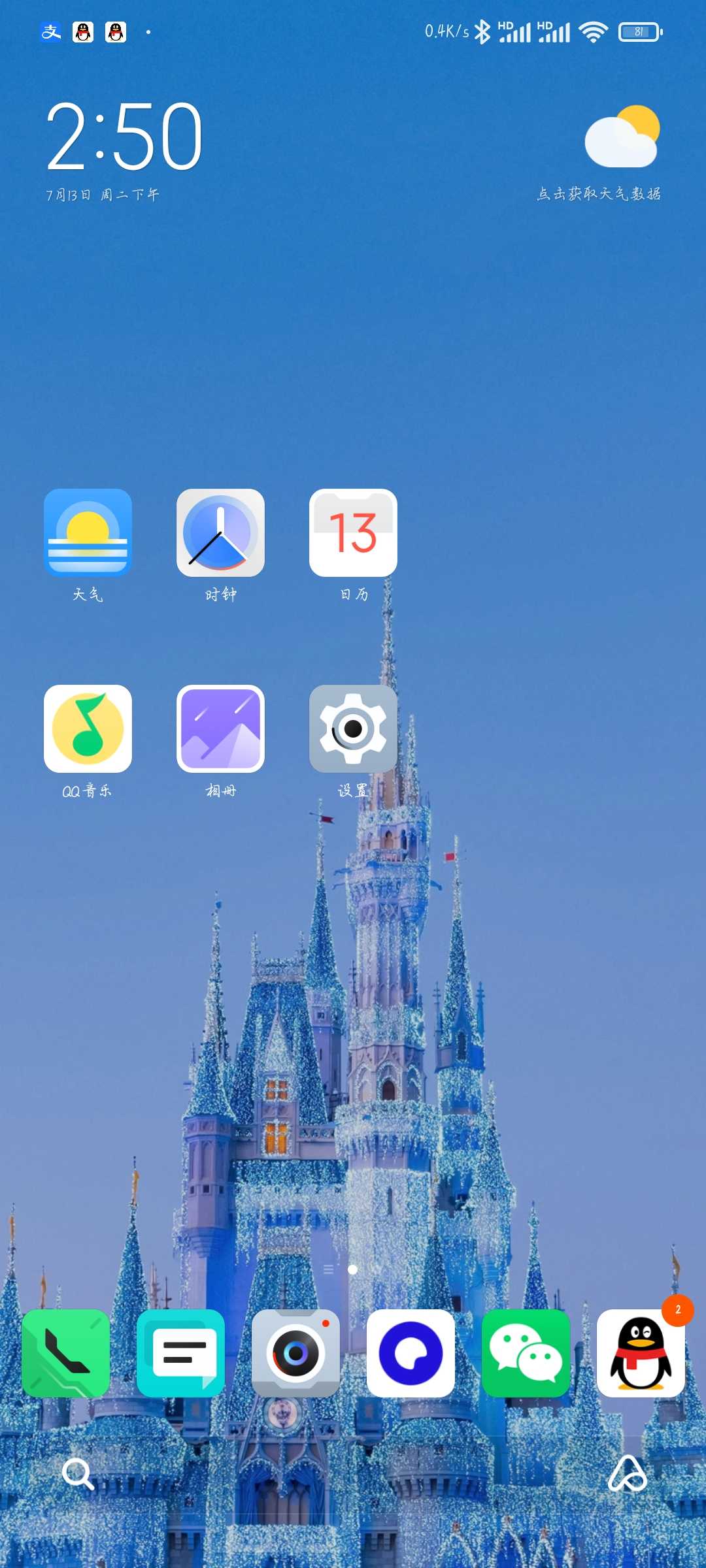Screen dimensions: 706x1568
Task: Open the phone dialer in dock
Action: pyautogui.click(x=65, y=1353)
